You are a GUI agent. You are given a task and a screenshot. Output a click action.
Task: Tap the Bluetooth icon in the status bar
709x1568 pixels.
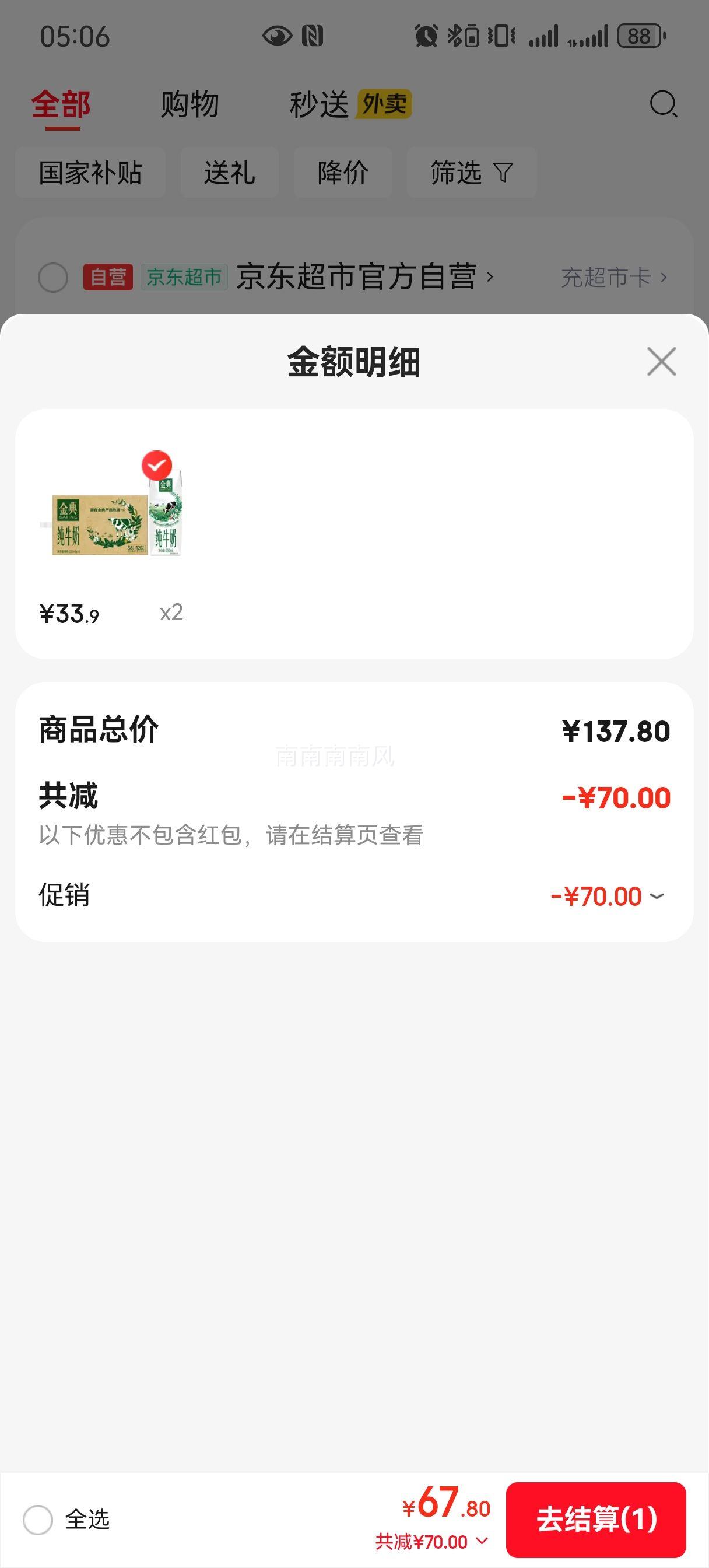[x=455, y=37]
